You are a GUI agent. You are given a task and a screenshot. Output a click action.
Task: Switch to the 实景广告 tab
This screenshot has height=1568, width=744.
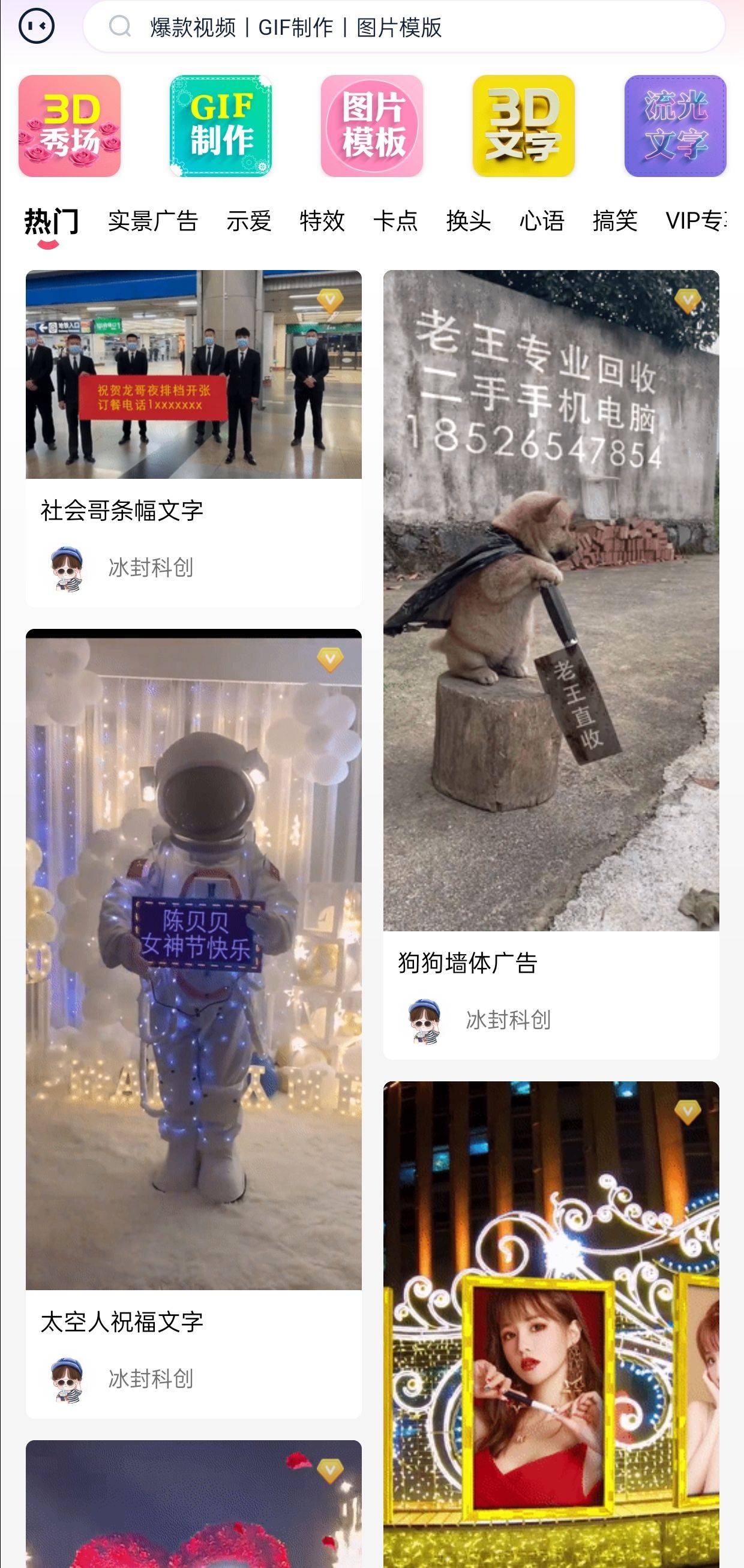click(153, 221)
